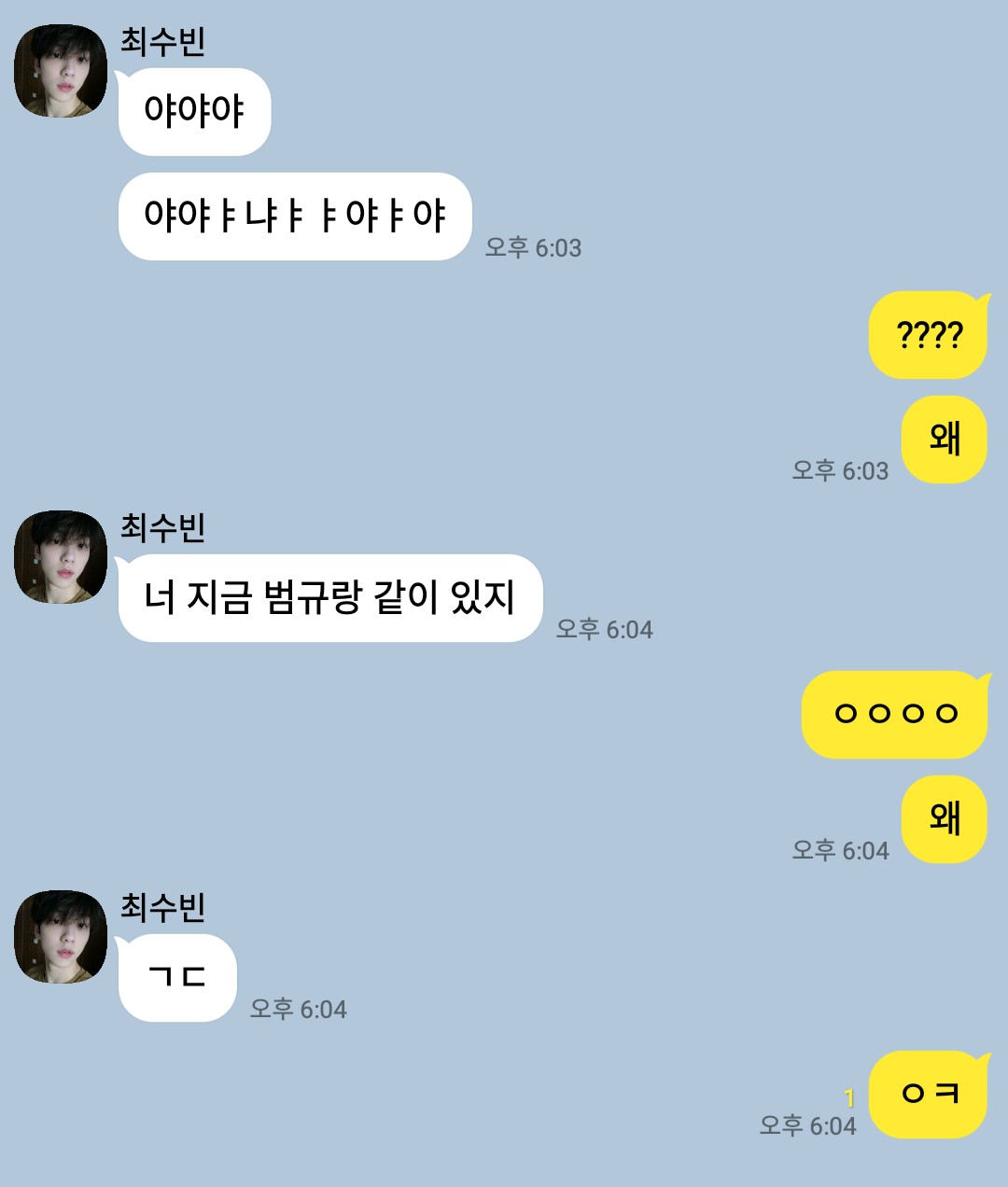Viewport: 1008px width, 1187px height.
Task: Open 최수빈's profile photo beside the 야야야 message
Action: point(61,72)
